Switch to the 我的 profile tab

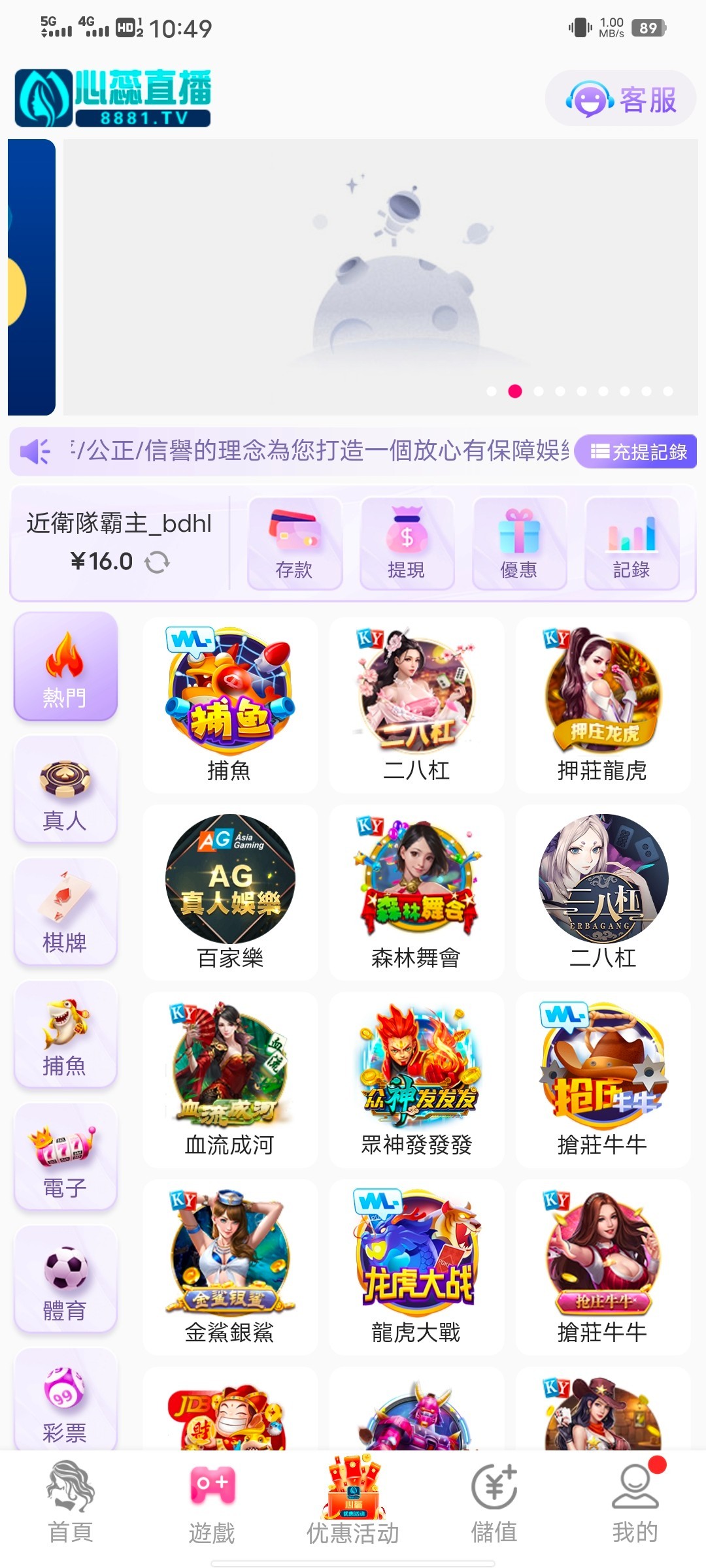pyautogui.click(x=635, y=1503)
